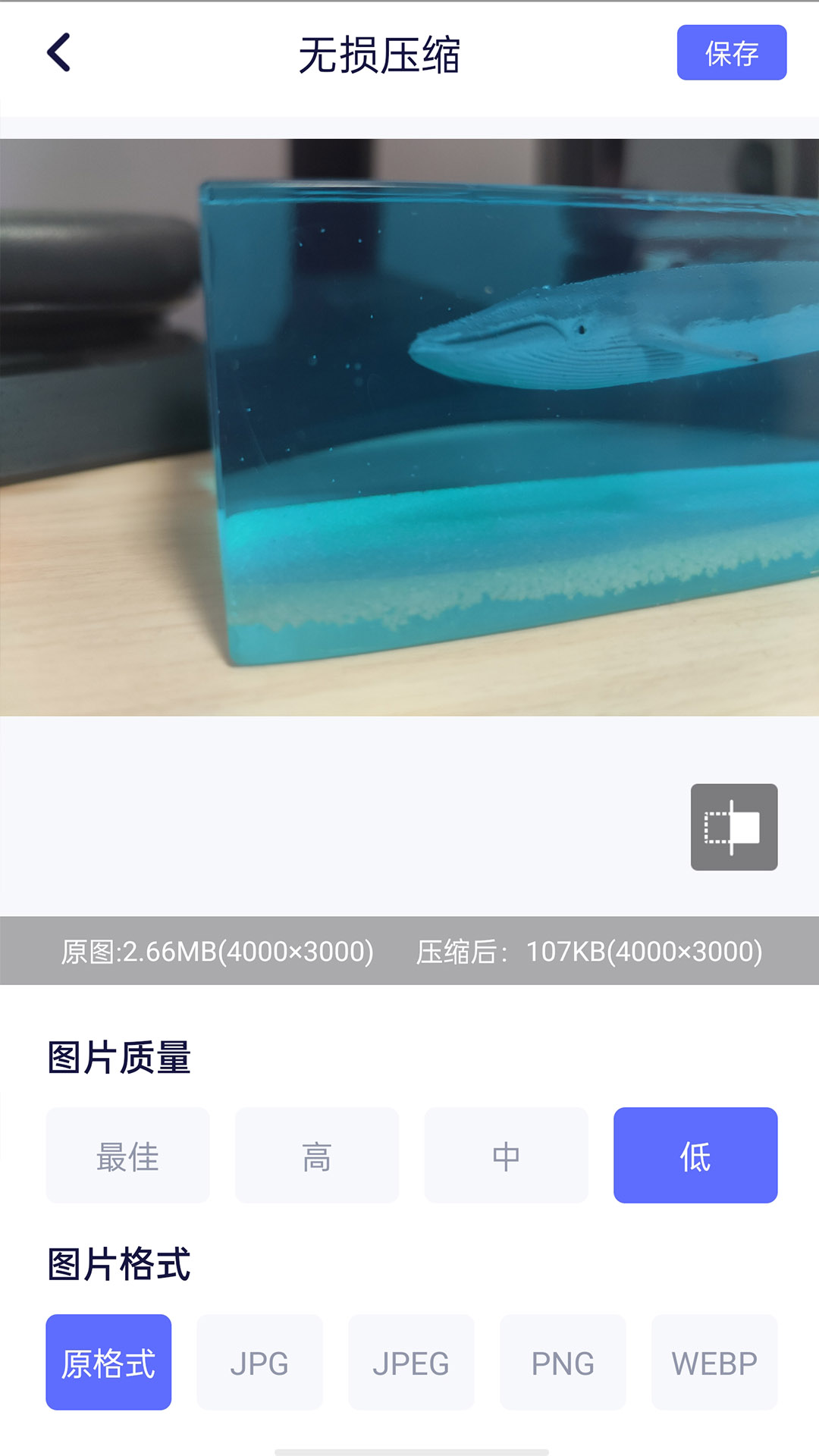
Task: Go back from the 无损压缩 screen
Action: (59, 52)
